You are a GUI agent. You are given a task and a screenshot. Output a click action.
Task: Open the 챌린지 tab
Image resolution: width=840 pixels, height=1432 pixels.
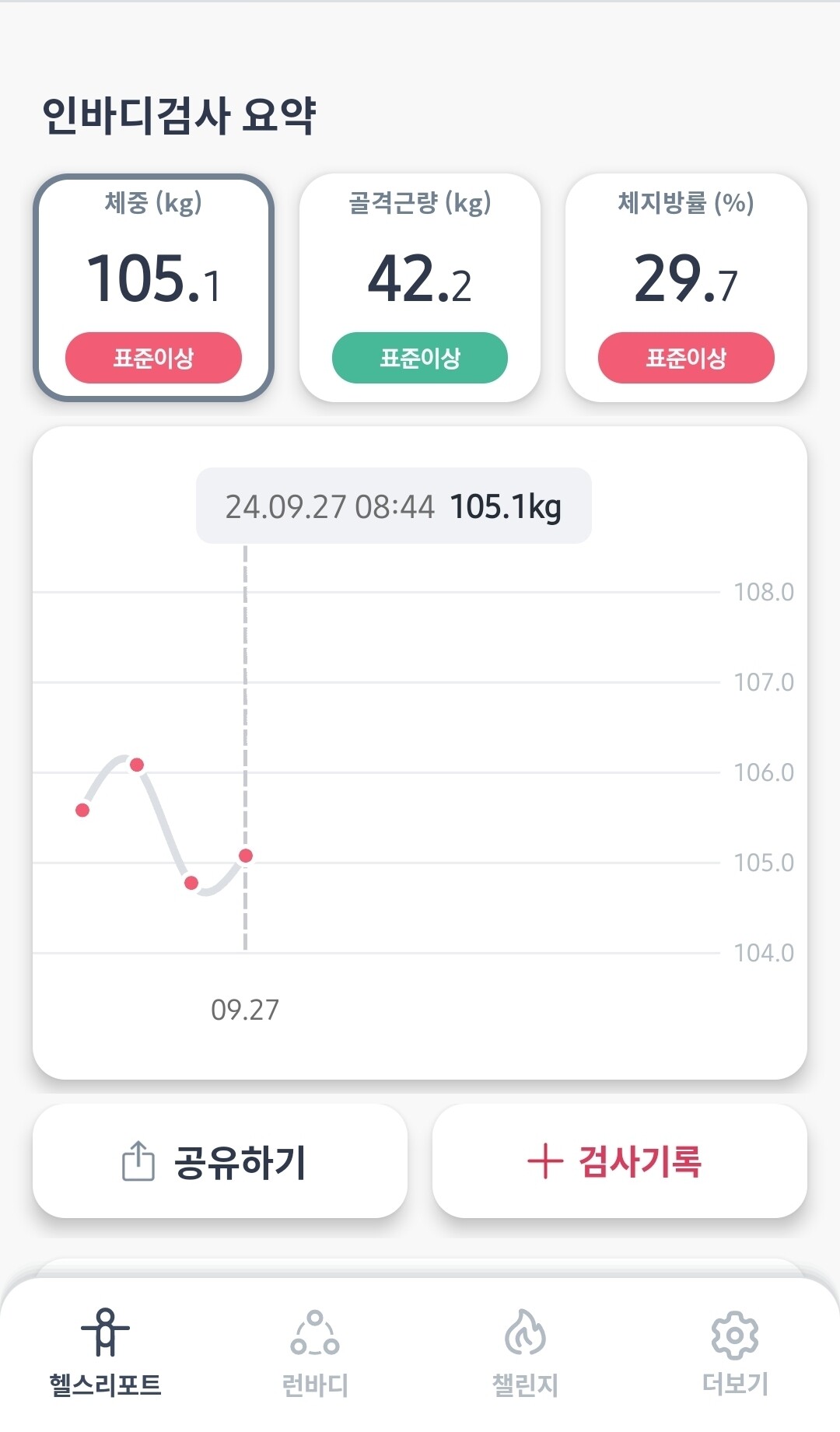point(525,1353)
